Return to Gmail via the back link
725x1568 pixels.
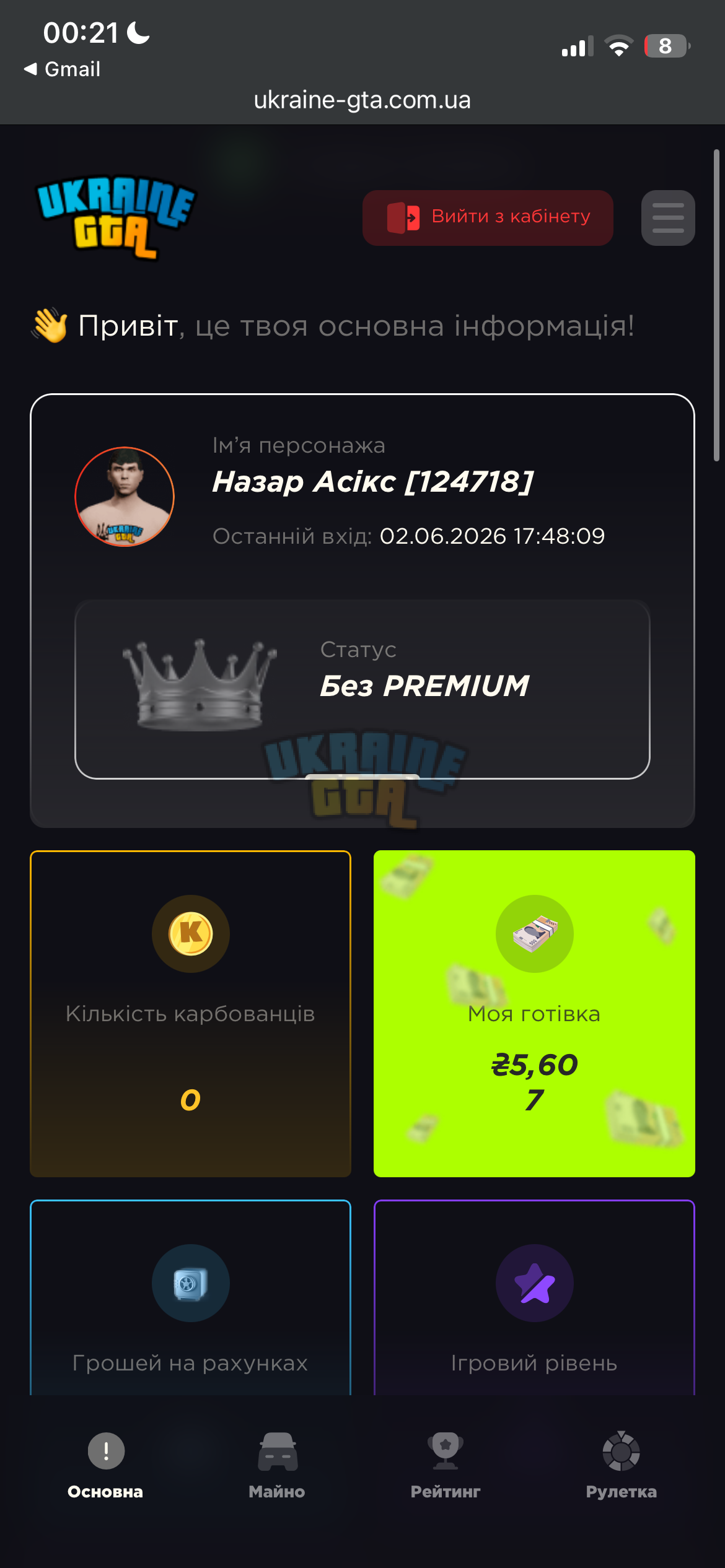tap(62, 69)
